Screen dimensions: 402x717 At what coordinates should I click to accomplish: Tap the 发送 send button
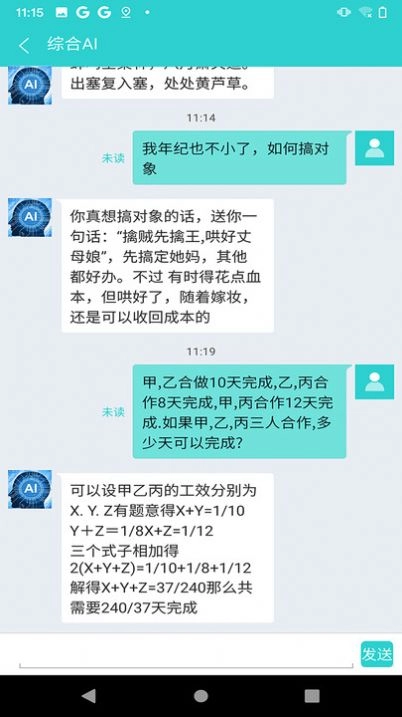point(376,654)
